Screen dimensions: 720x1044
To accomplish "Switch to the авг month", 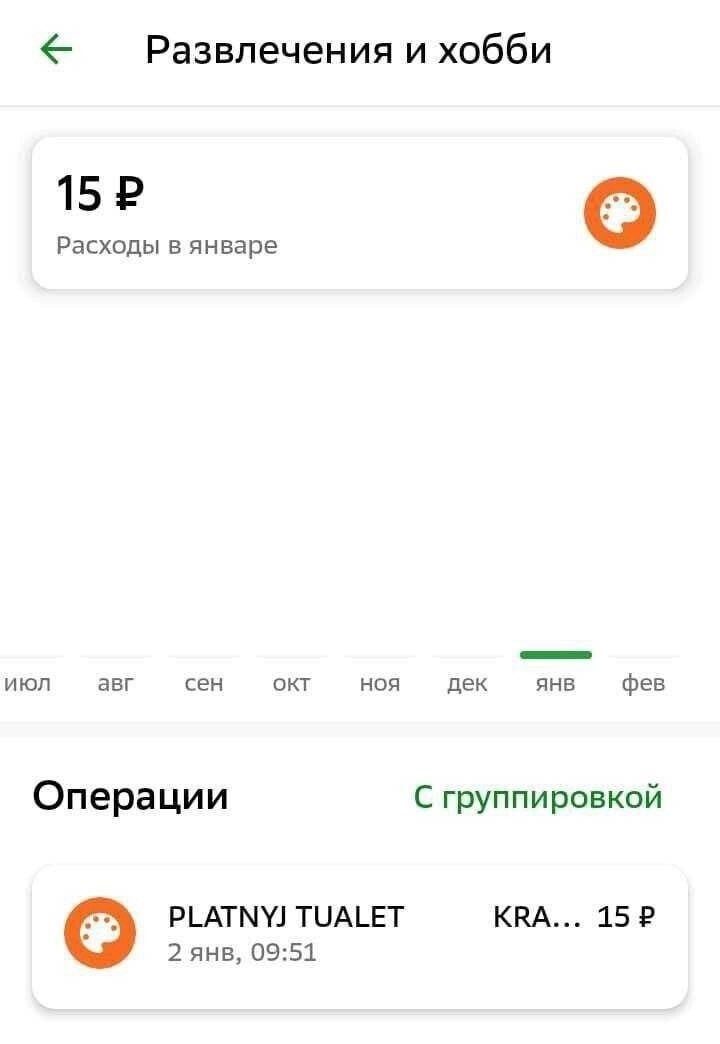I will (116, 683).
